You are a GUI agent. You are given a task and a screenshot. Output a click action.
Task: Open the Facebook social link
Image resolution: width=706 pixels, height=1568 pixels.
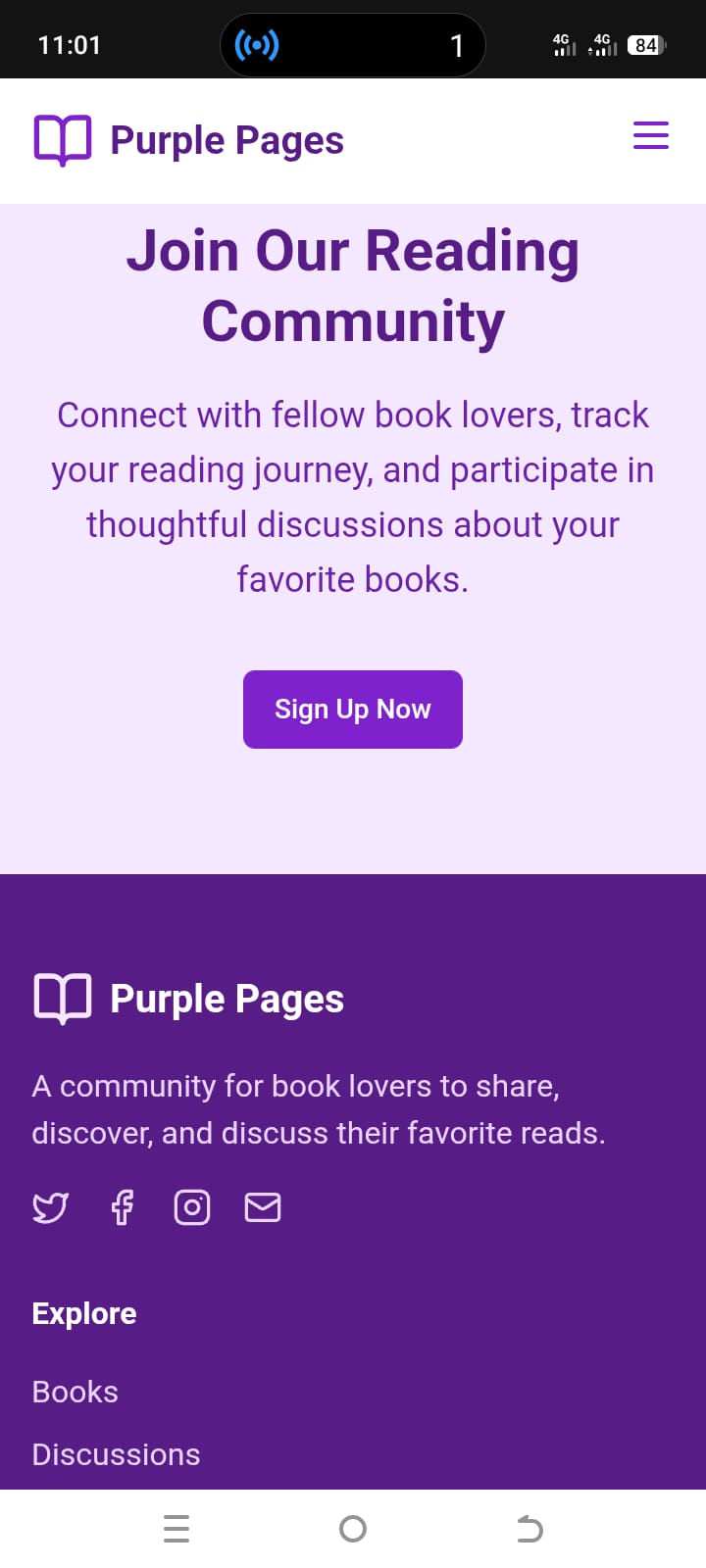coord(122,1207)
